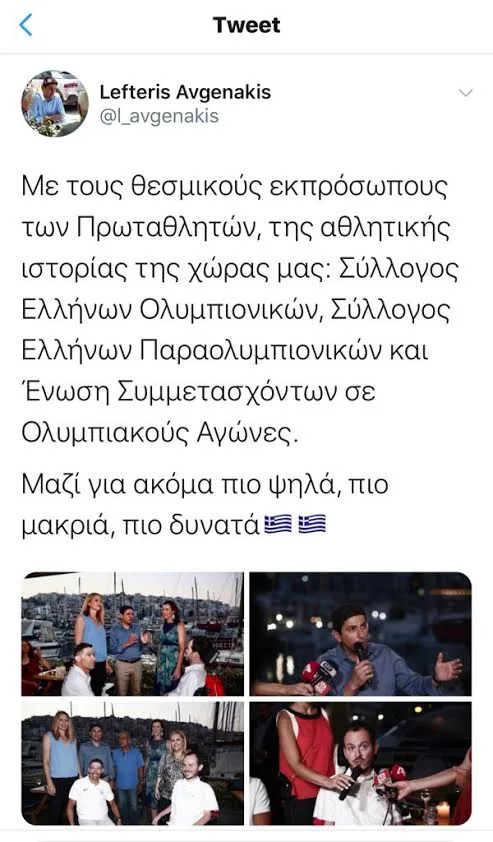
Task: Expand the tweet options chevron
Action: (x=465, y=93)
